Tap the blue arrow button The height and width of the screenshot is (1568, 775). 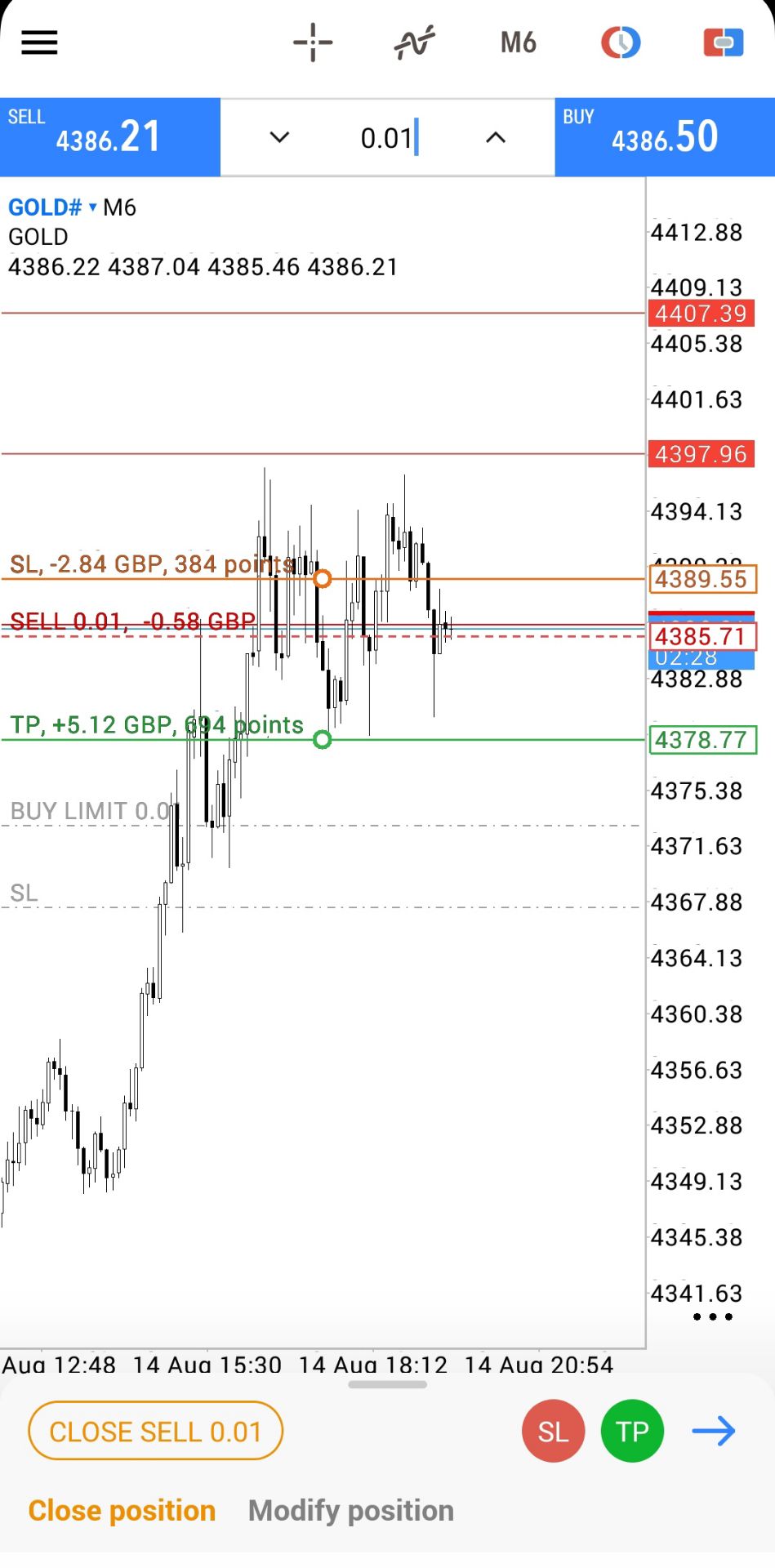pyautogui.click(x=714, y=1431)
